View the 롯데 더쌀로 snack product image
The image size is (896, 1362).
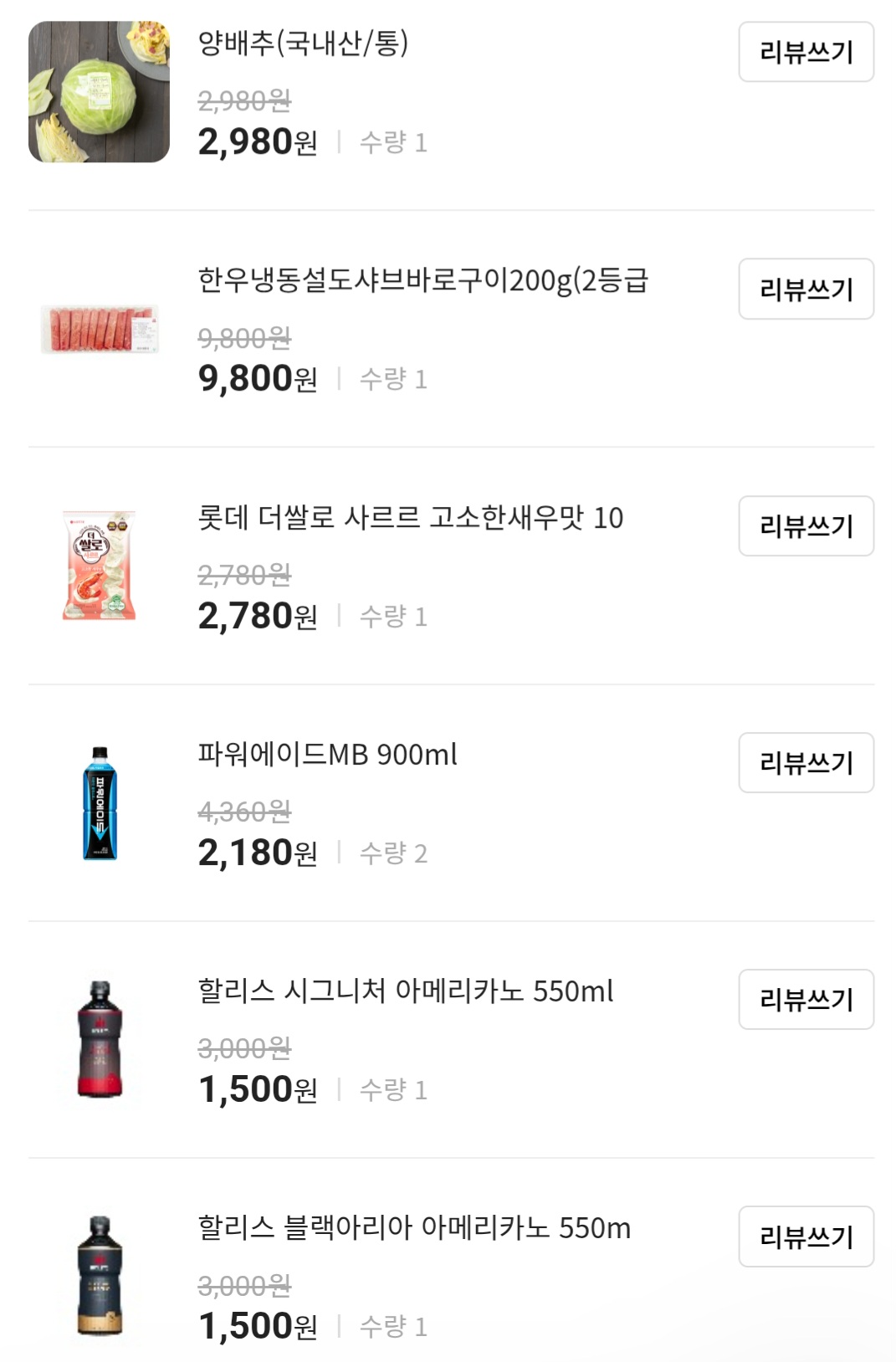tap(99, 566)
